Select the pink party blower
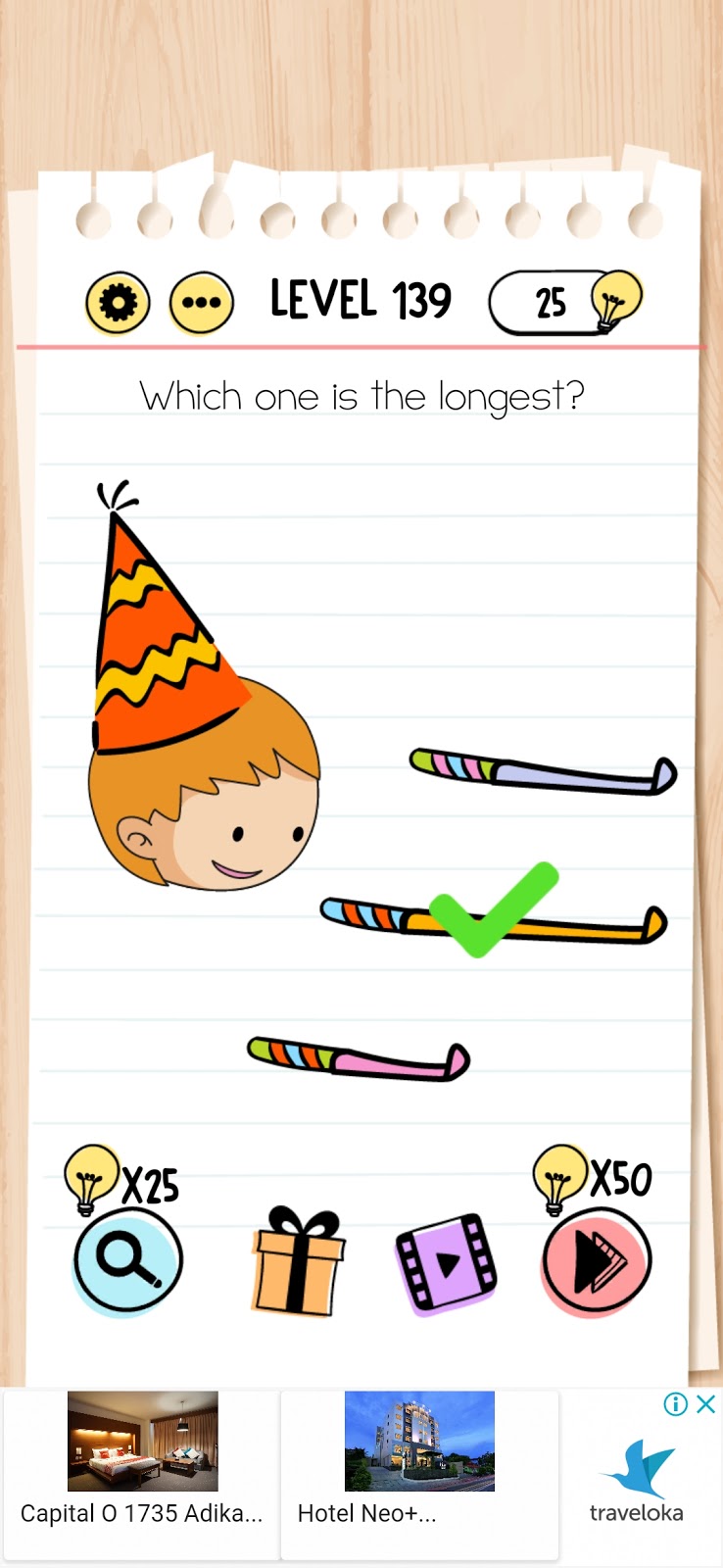This screenshot has width=723, height=1568. (359, 1058)
